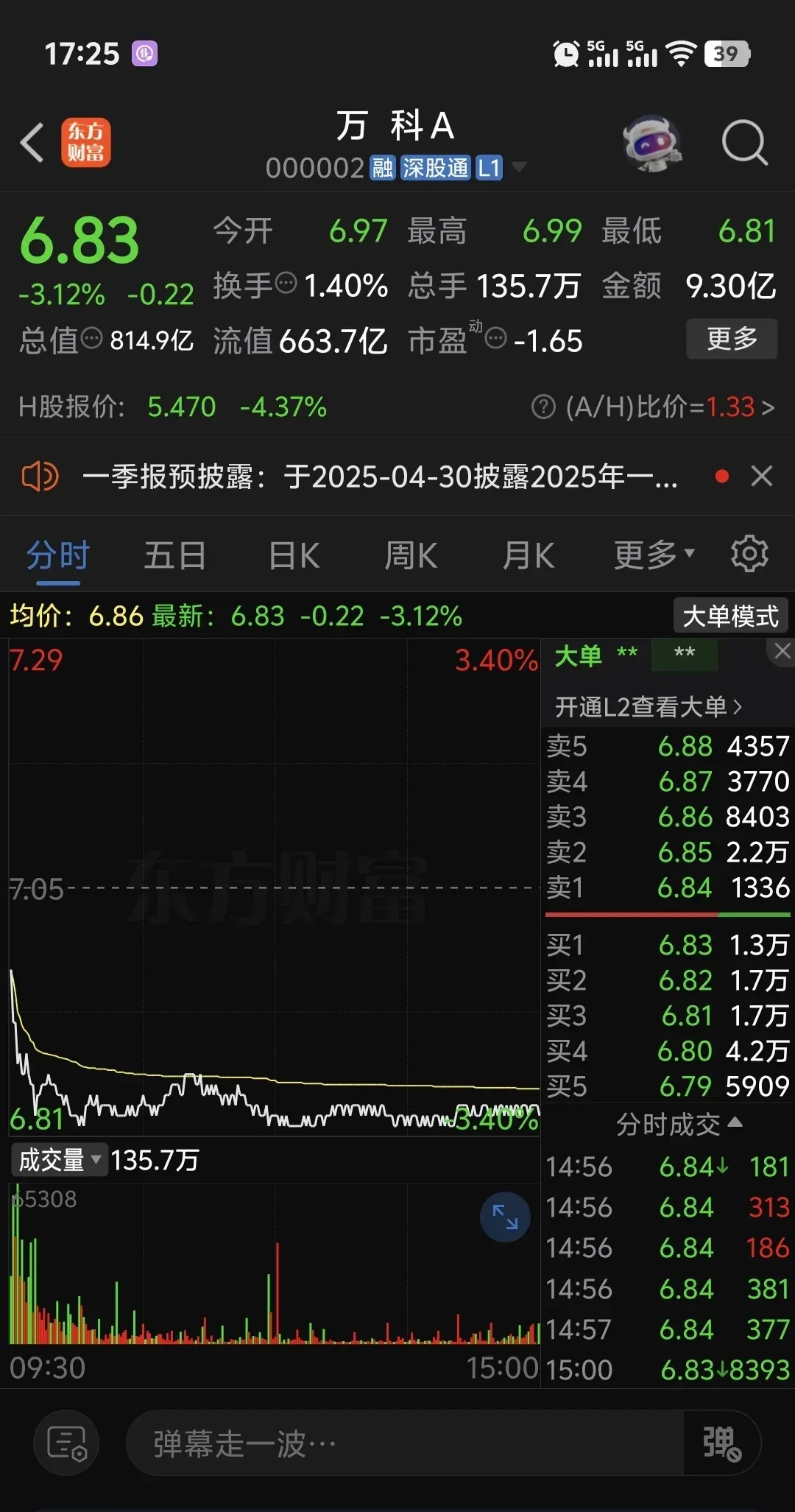Screen dimensions: 795x1512
Task: Switch to the 日K chart tab
Action: tap(294, 555)
